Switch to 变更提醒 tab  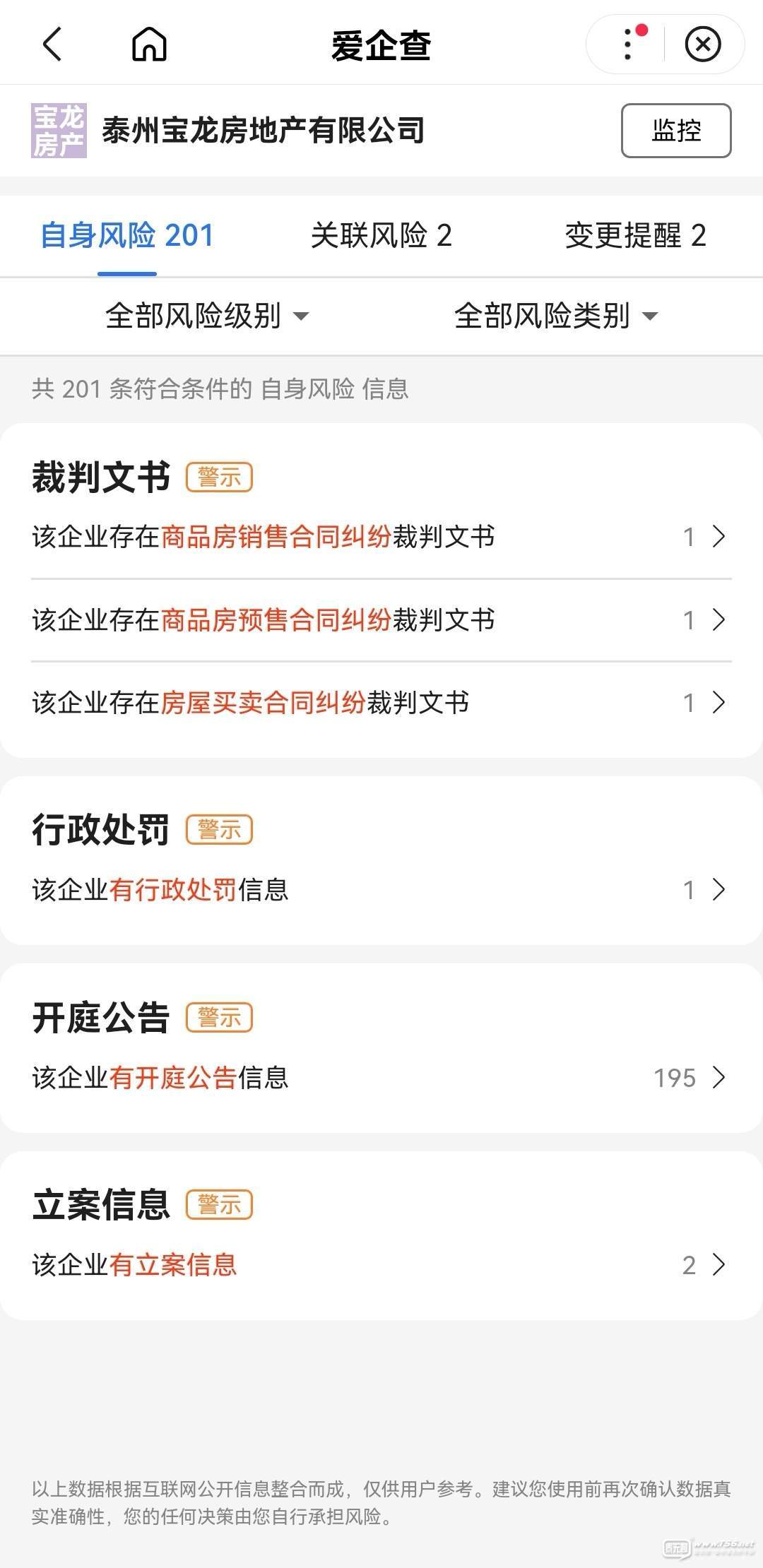pyautogui.click(x=636, y=236)
